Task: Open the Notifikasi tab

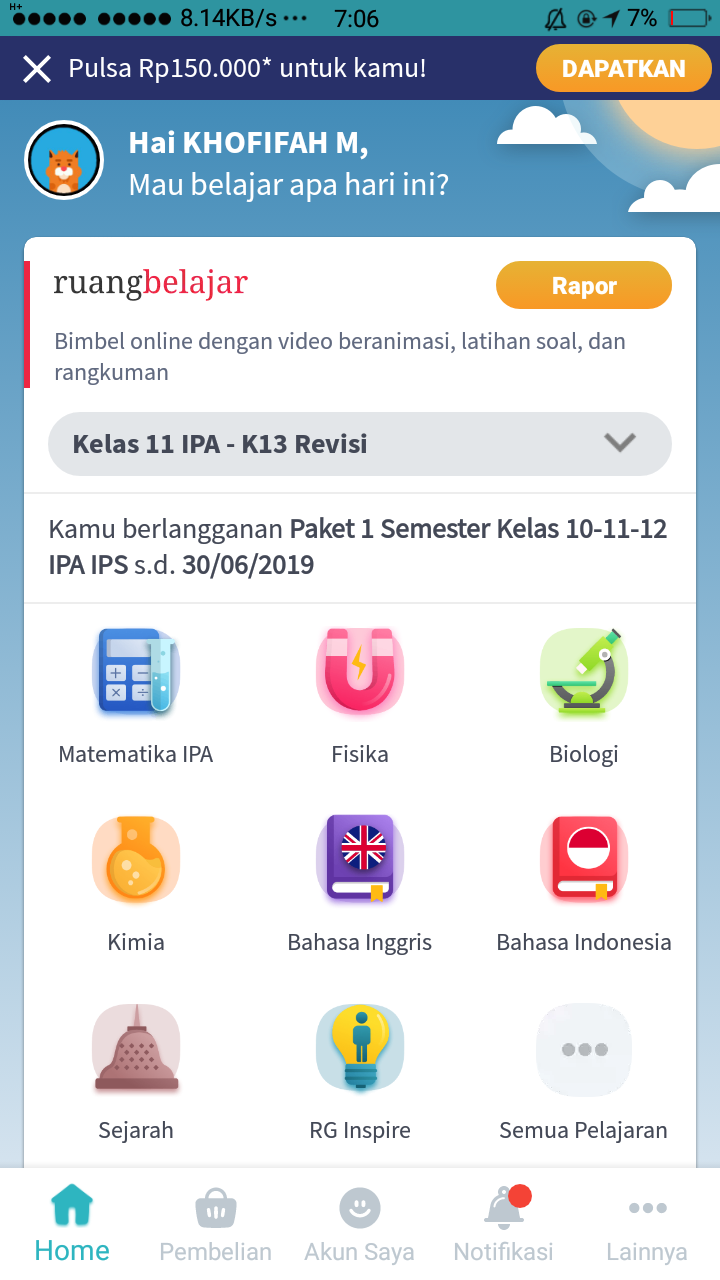Action: tap(504, 1224)
